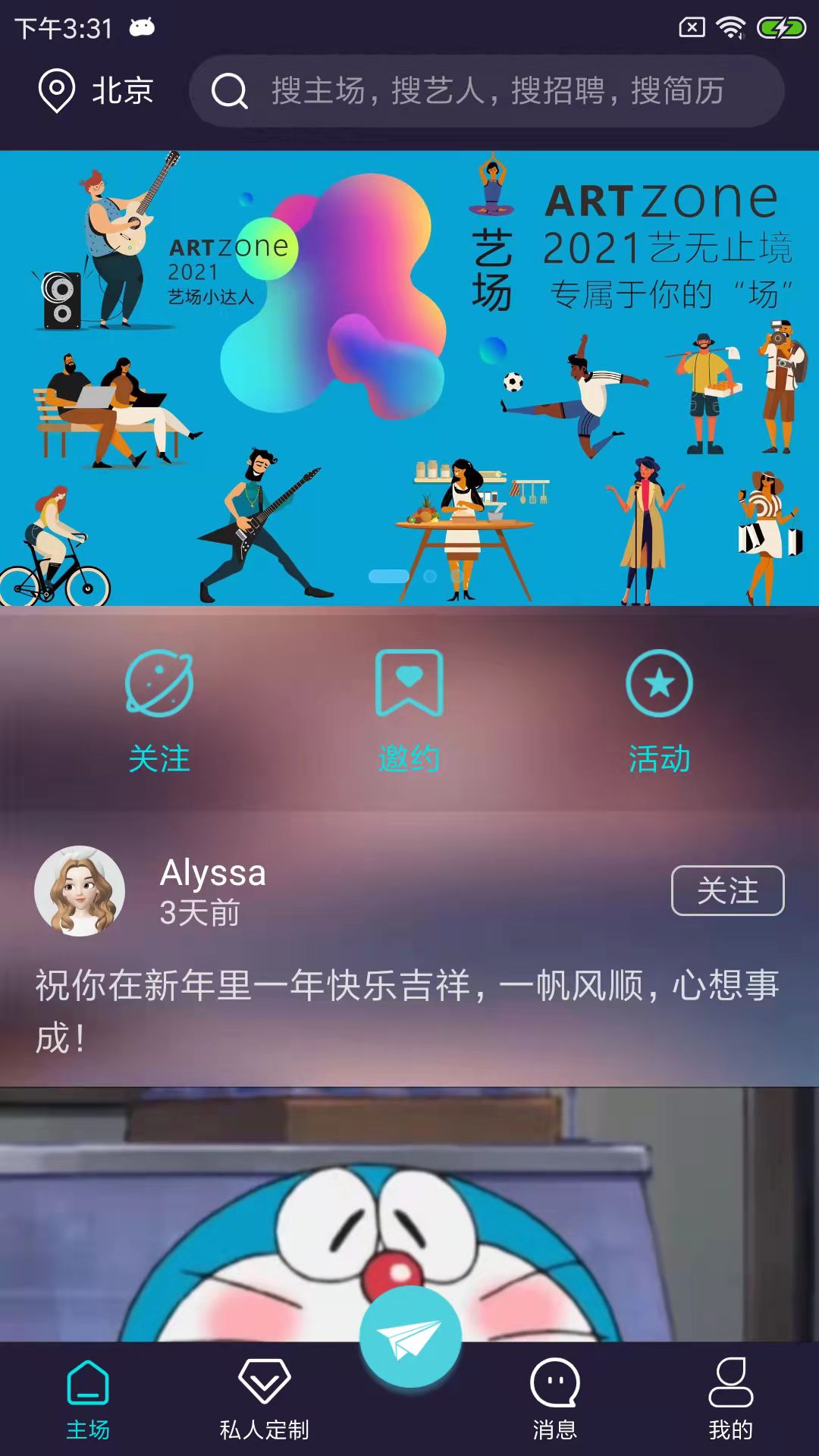The height and width of the screenshot is (1456, 819).
Task: Switch to the 主场 tab
Action: [x=88, y=1399]
